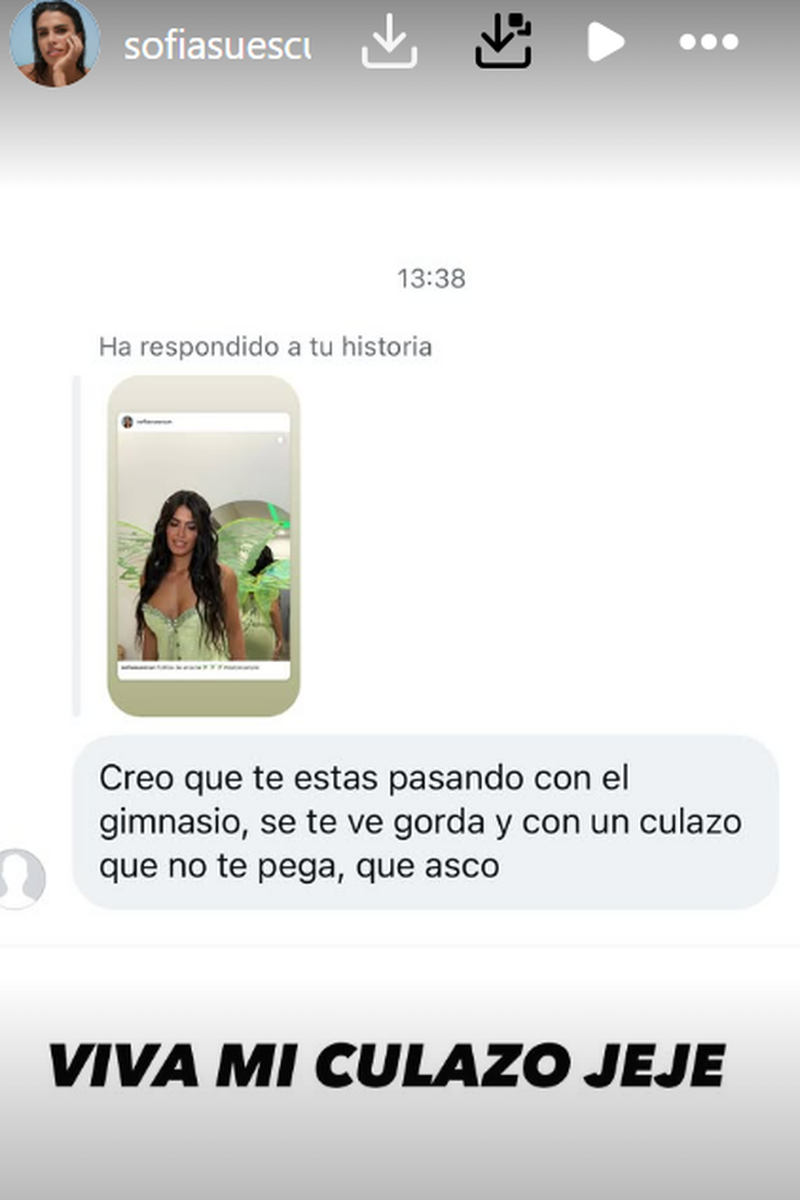Open sofiasuescu's profile picture

point(57,42)
